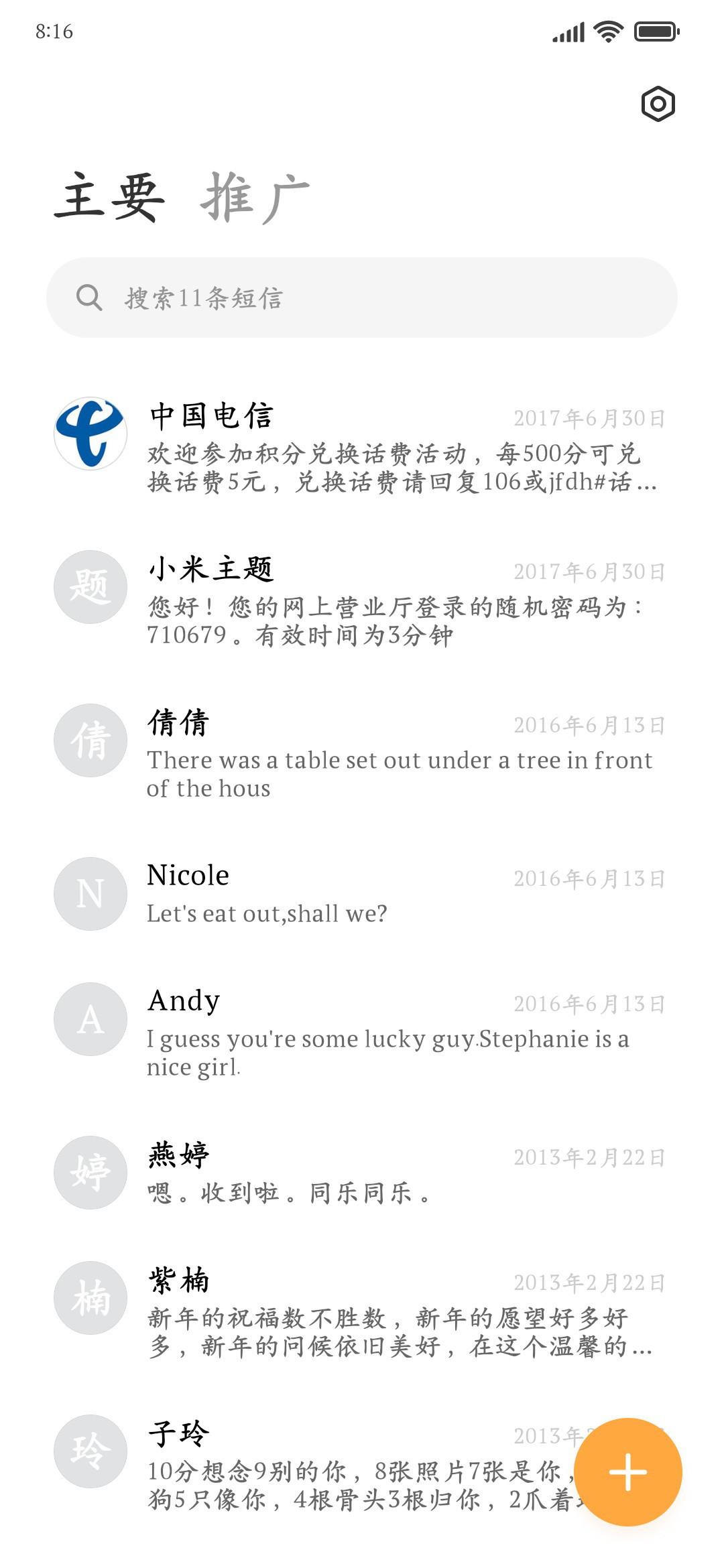Viewport: 724px width, 1568px height.
Task: Open the settings hexagon icon
Action: point(658,104)
